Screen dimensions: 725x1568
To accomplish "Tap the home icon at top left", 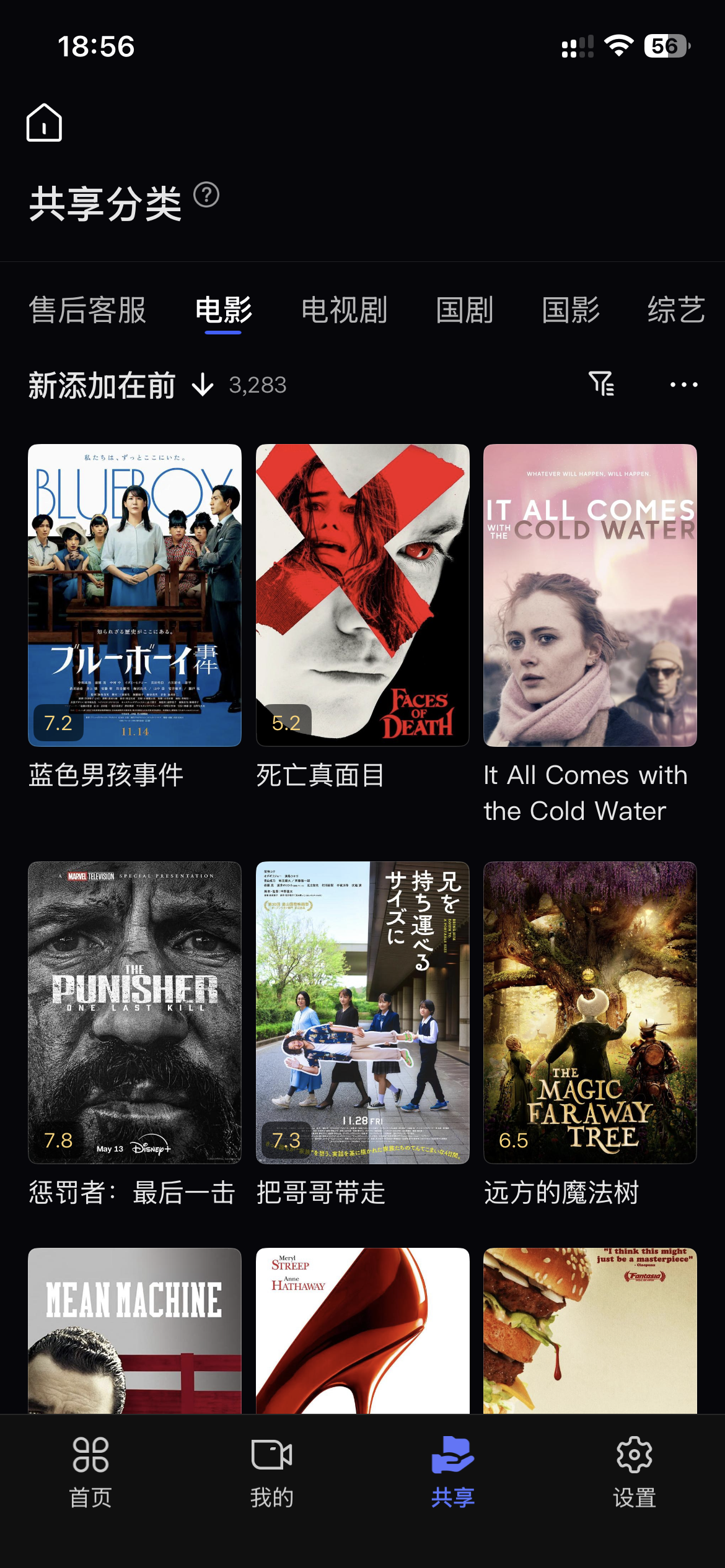I will pyautogui.click(x=44, y=123).
